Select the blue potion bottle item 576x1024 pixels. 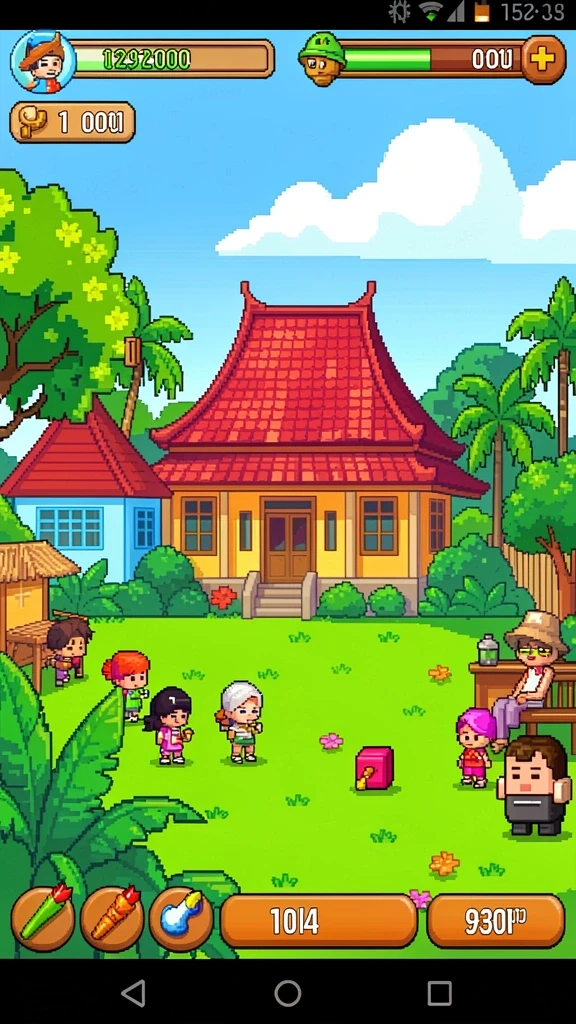(181, 919)
